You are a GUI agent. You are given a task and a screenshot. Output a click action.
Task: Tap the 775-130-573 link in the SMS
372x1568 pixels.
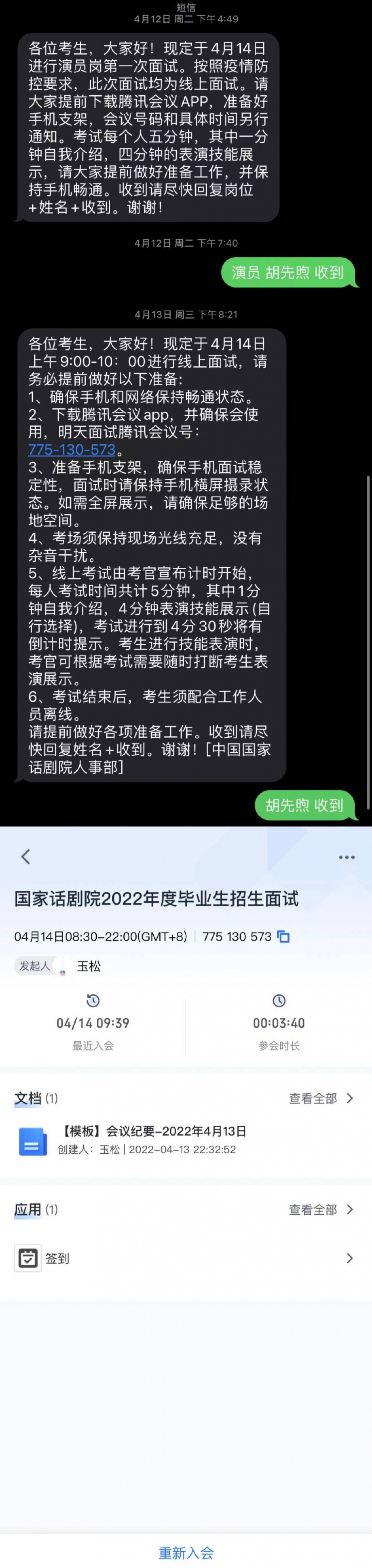(72, 450)
